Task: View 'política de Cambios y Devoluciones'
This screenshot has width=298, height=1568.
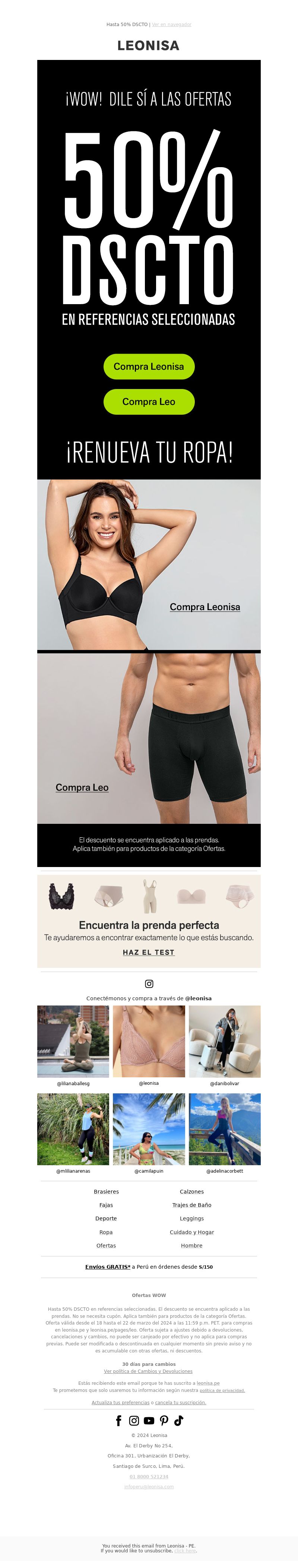Action: 148,1371
